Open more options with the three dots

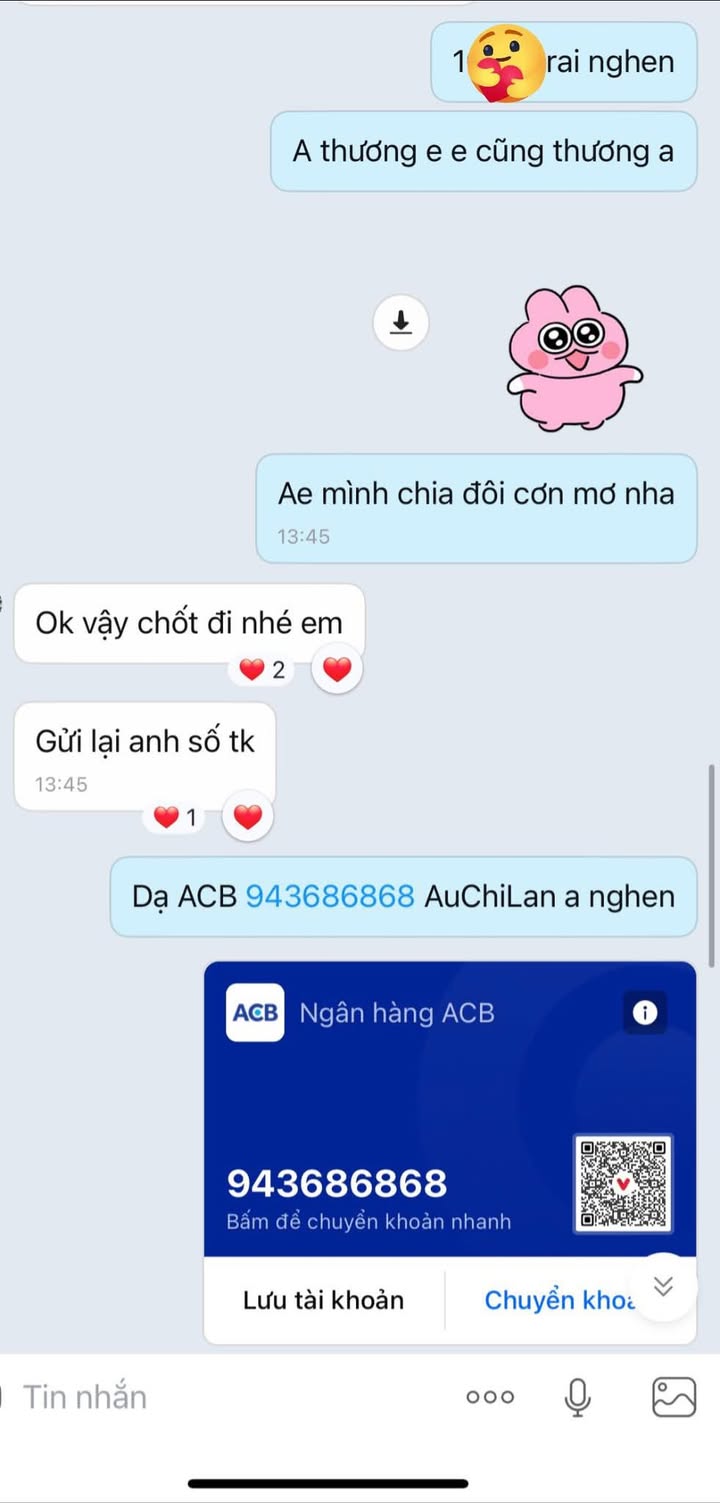pyautogui.click(x=490, y=1397)
